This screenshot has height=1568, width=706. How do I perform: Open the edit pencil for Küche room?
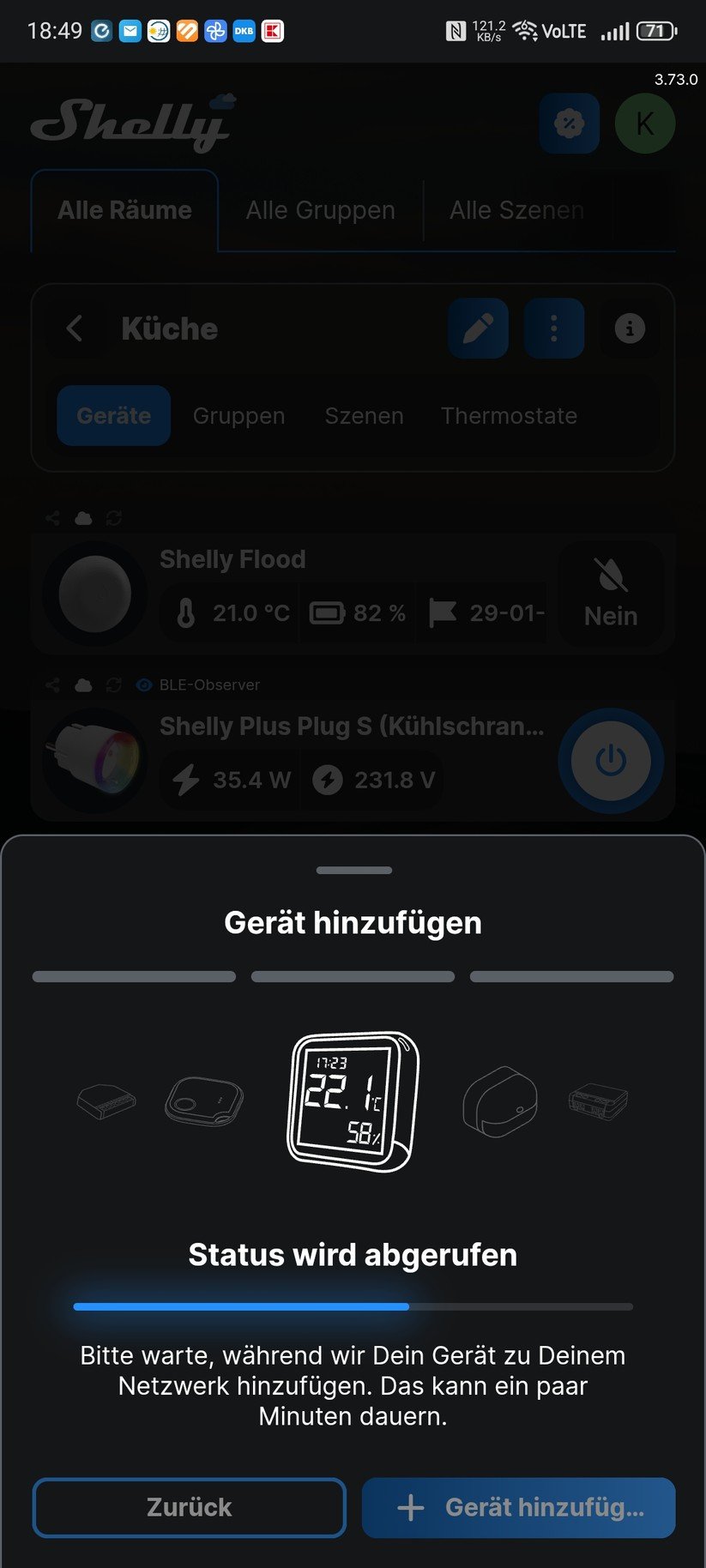click(x=478, y=328)
